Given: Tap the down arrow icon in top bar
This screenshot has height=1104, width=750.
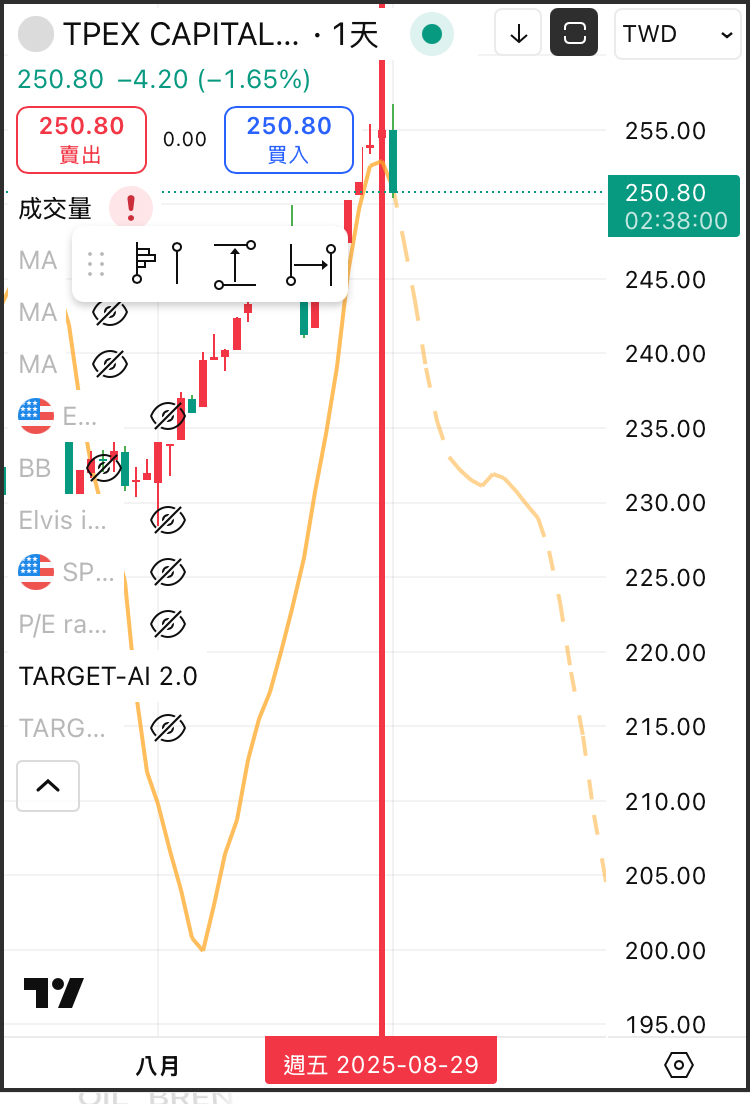Looking at the screenshot, I should pyautogui.click(x=518, y=34).
